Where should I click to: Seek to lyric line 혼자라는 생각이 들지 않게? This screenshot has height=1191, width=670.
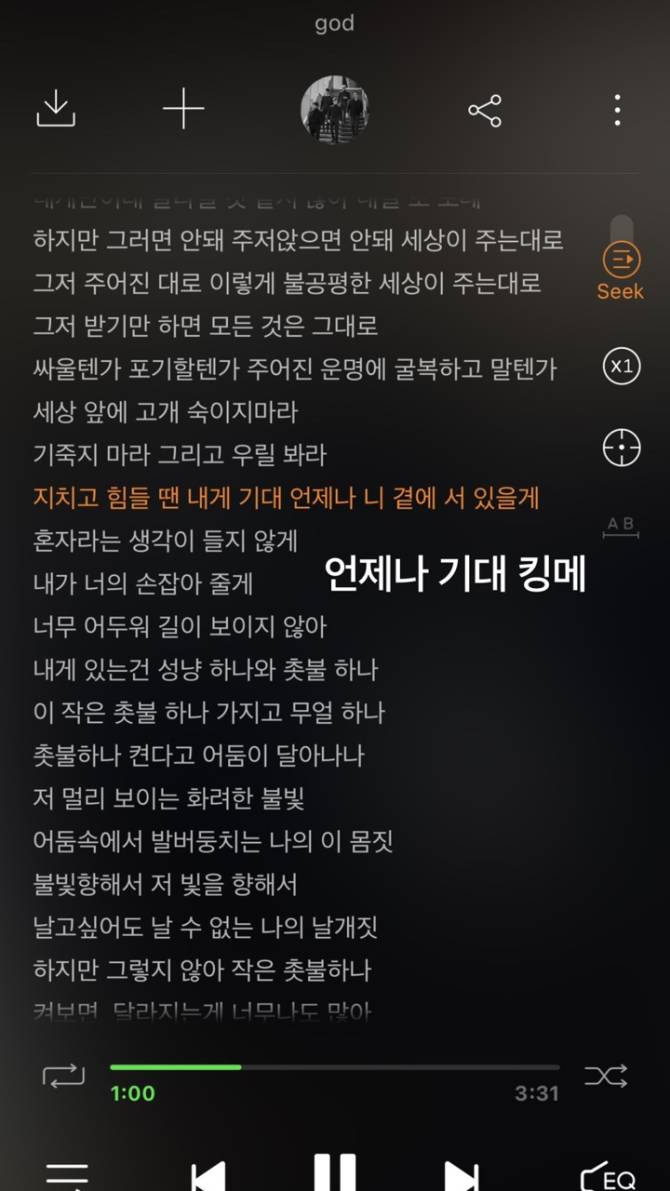pos(165,540)
